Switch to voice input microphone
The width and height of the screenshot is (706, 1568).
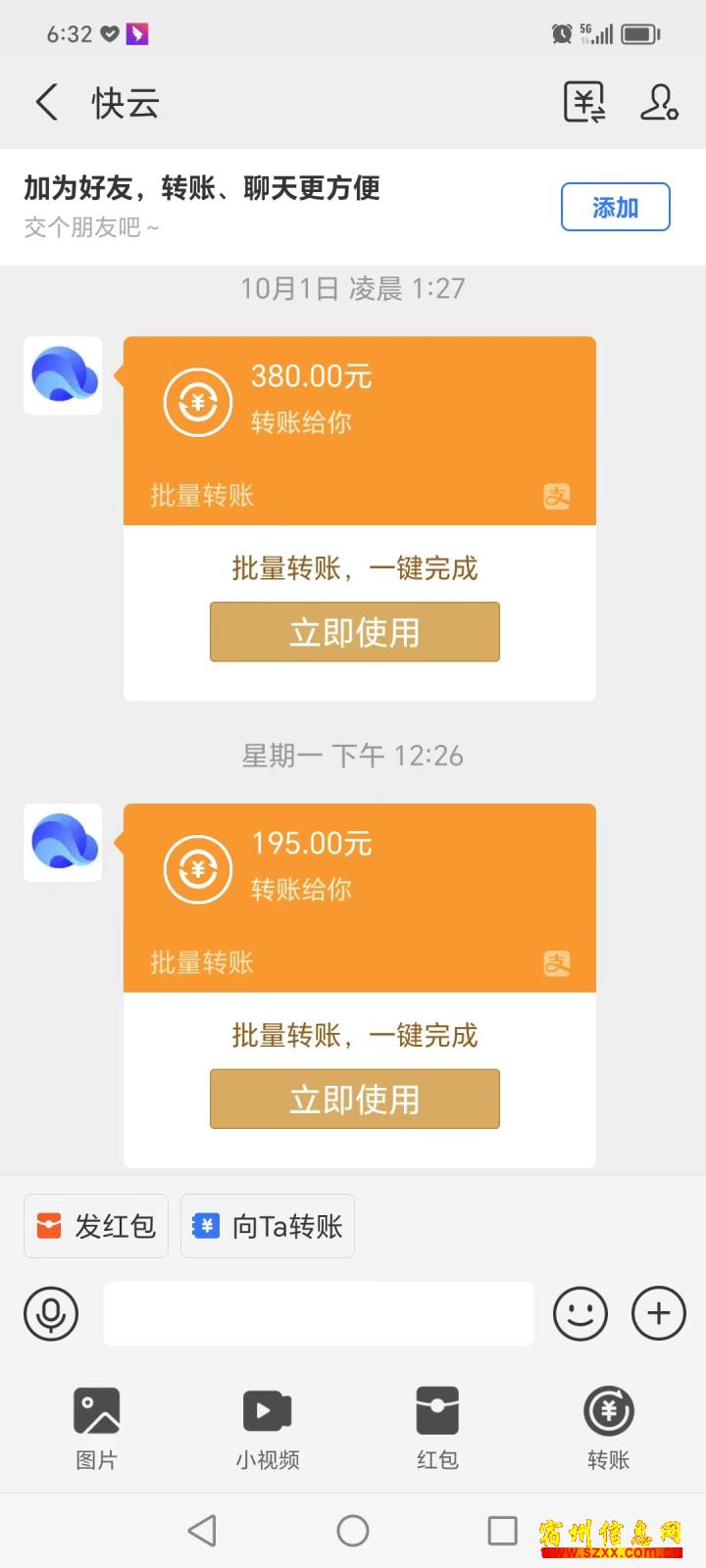coord(51,1313)
